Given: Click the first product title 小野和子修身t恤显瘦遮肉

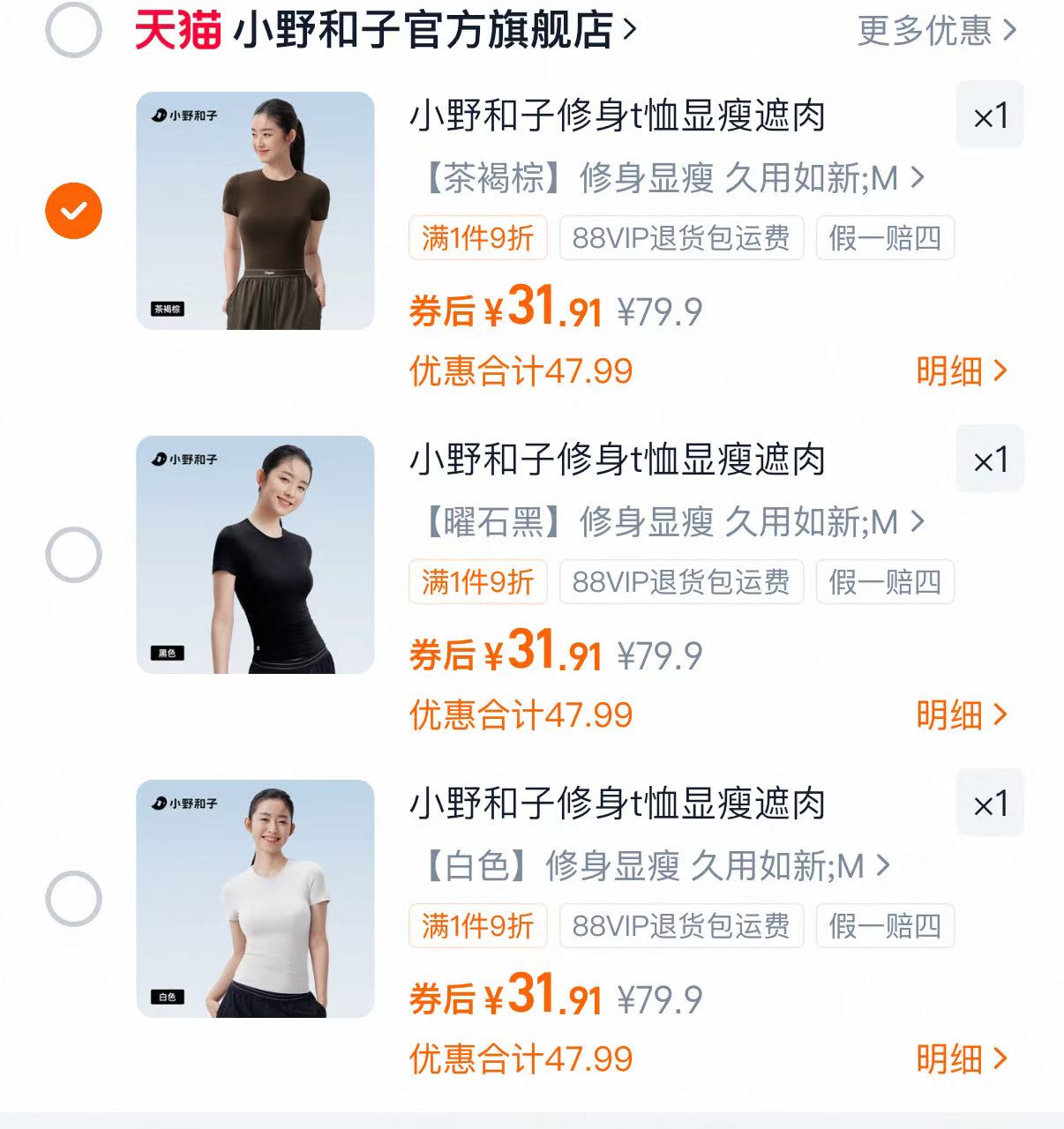Looking at the screenshot, I should tap(618, 117).
